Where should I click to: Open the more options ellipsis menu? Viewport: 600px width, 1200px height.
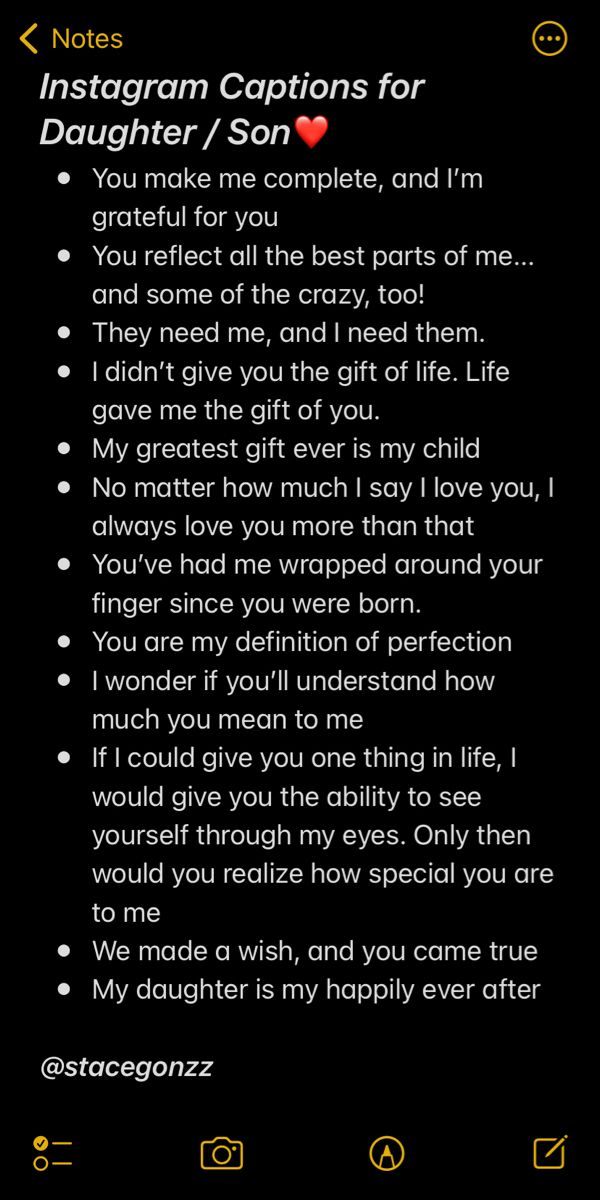click(x=550, y=39)
